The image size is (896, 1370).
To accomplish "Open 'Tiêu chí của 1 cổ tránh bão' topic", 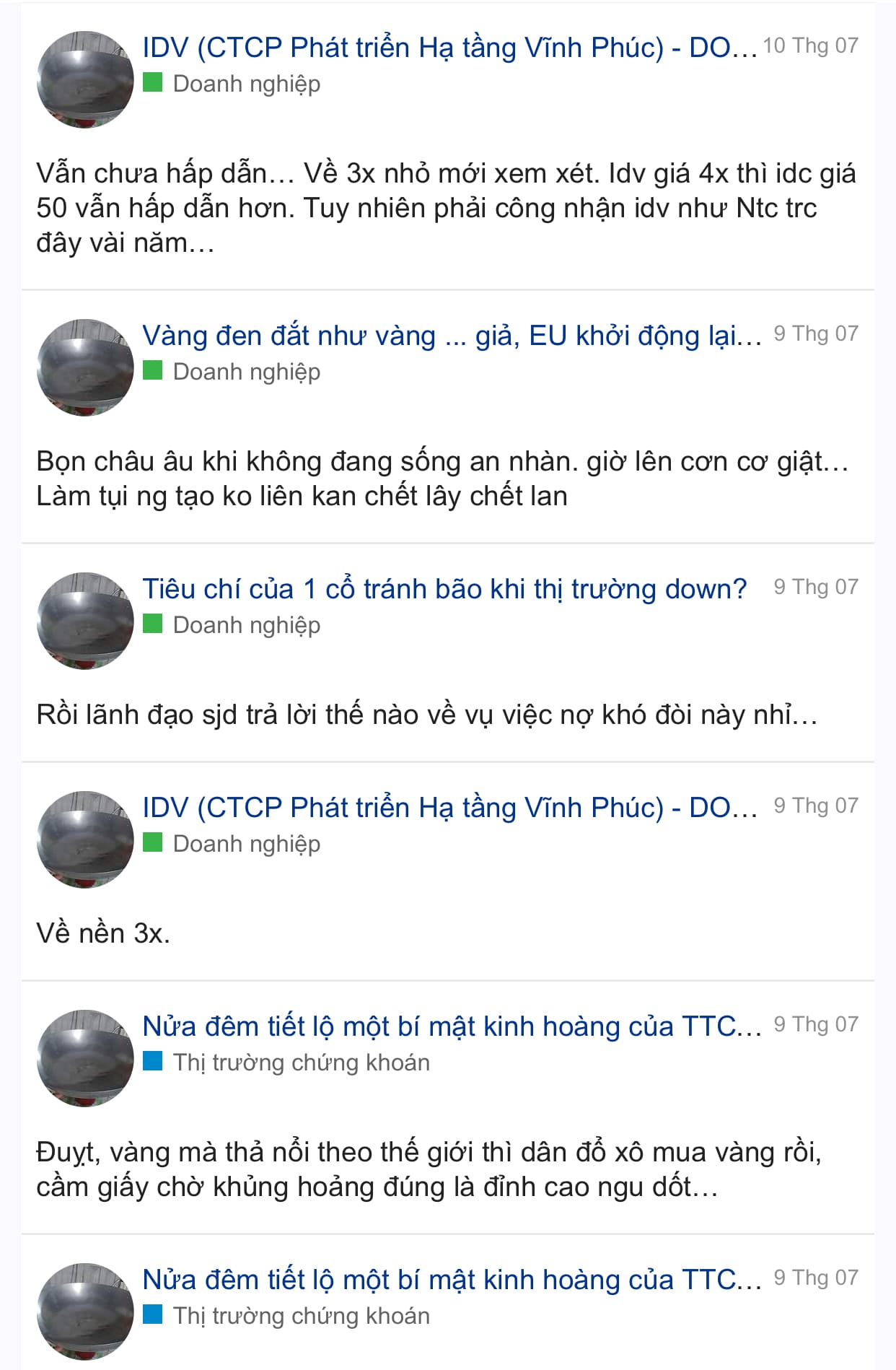I will pos(444,589).
